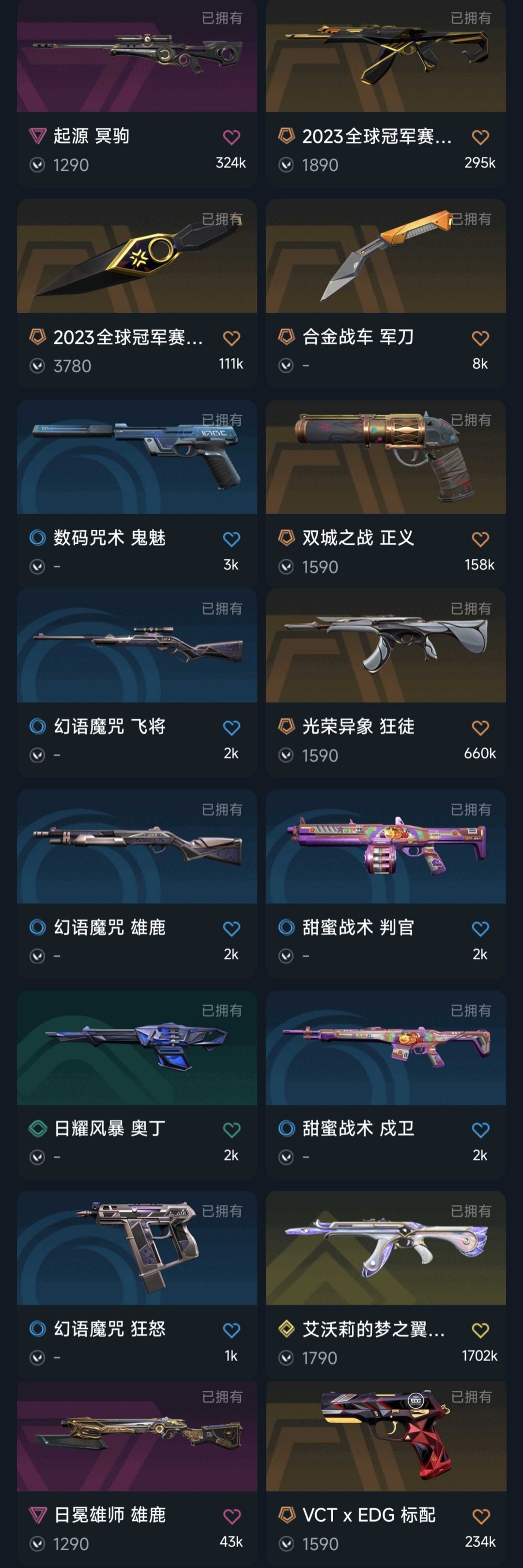Open the 光荣异象 狂徒 card
The height and width of the screenshot is (1568, 523).
pyautogui.click(x=385, y=682)
